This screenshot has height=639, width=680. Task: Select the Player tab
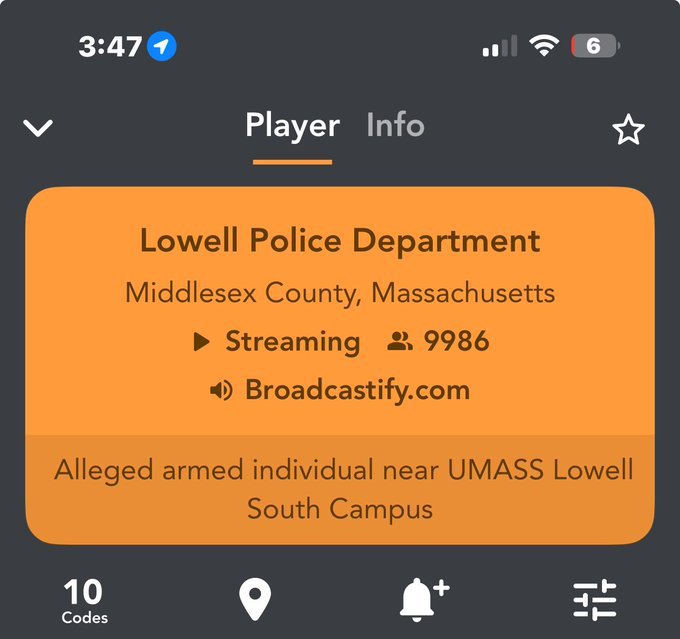(292, 126)
